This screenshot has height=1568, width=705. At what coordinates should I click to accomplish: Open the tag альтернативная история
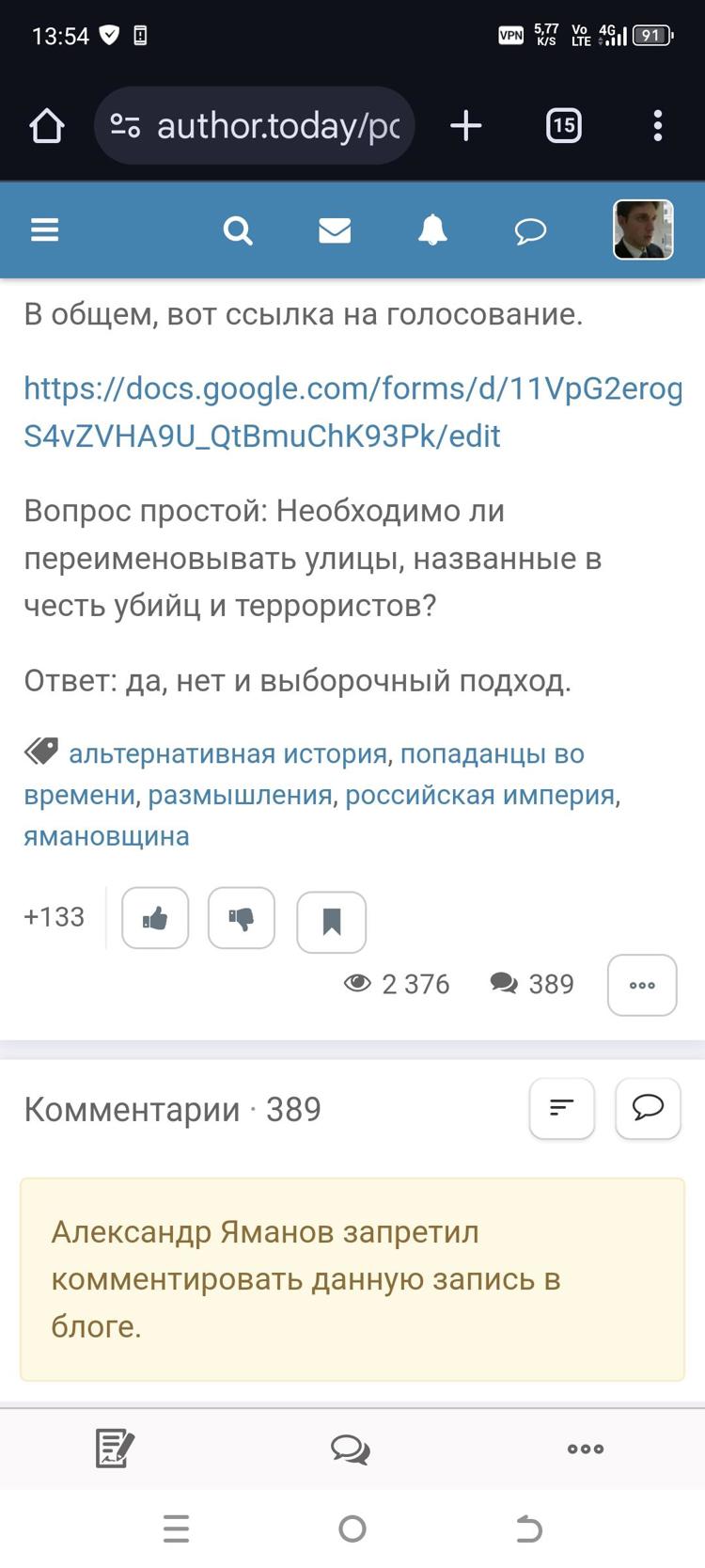click(228, 753)
